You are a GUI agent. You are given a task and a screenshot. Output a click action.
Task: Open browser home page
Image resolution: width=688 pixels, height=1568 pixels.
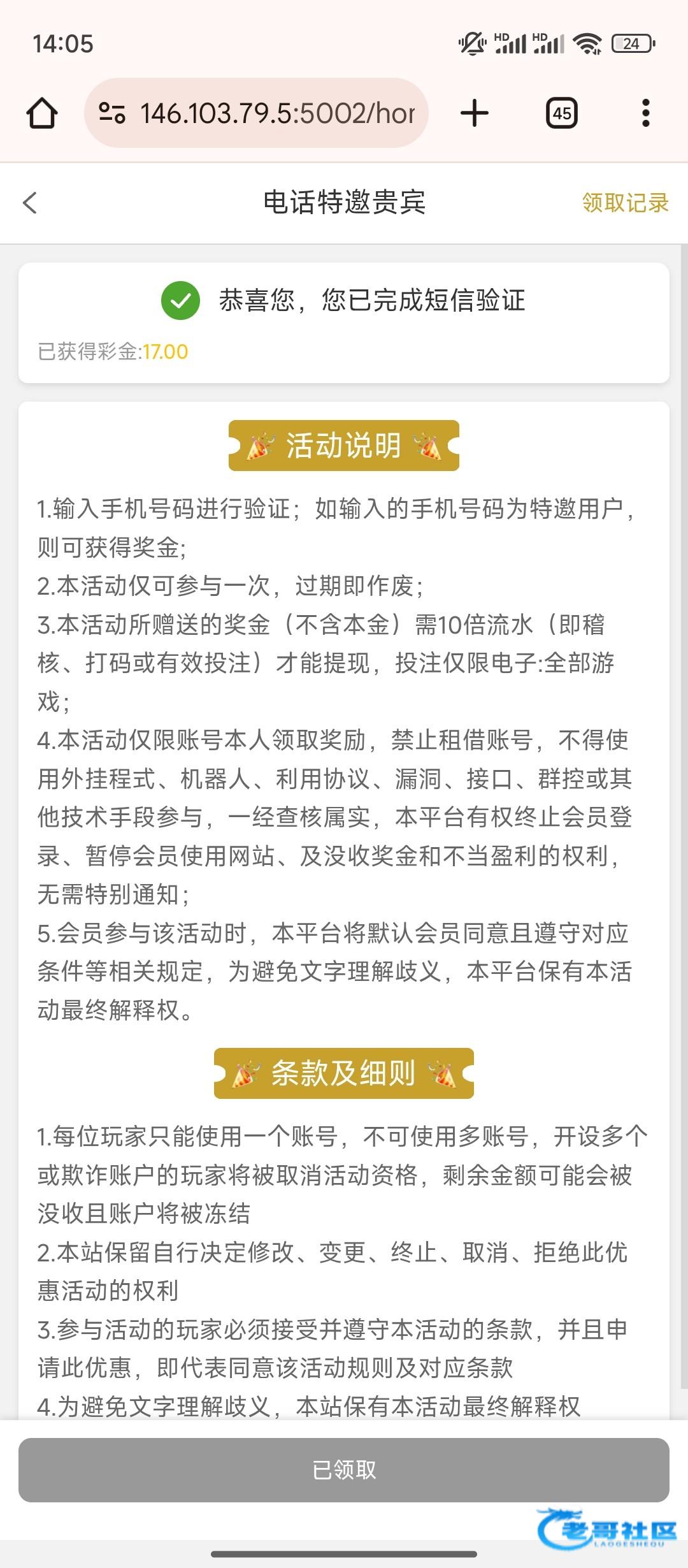[x=42, y=113]
